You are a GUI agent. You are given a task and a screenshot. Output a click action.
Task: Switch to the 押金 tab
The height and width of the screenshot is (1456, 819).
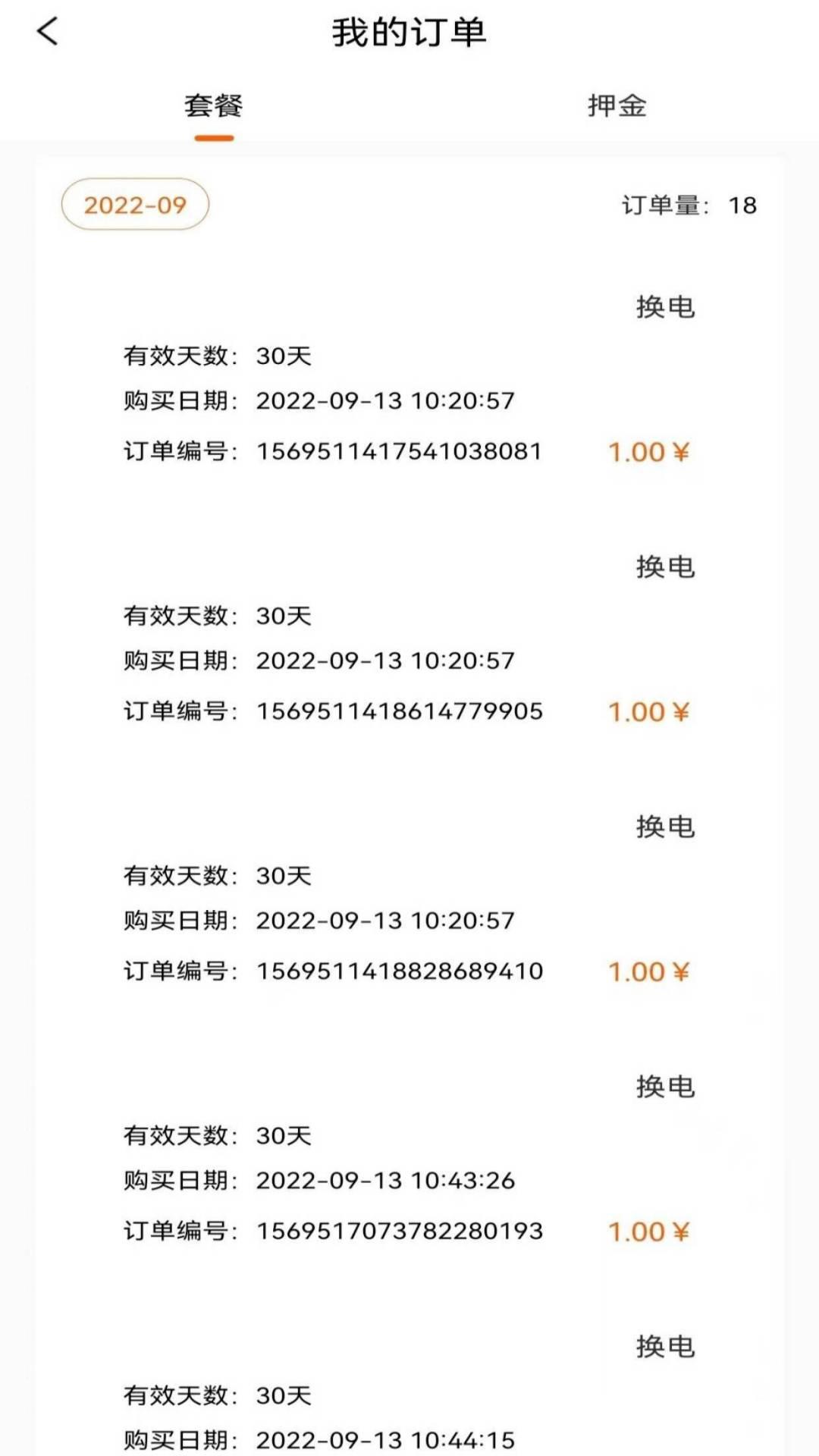(617, 106)
